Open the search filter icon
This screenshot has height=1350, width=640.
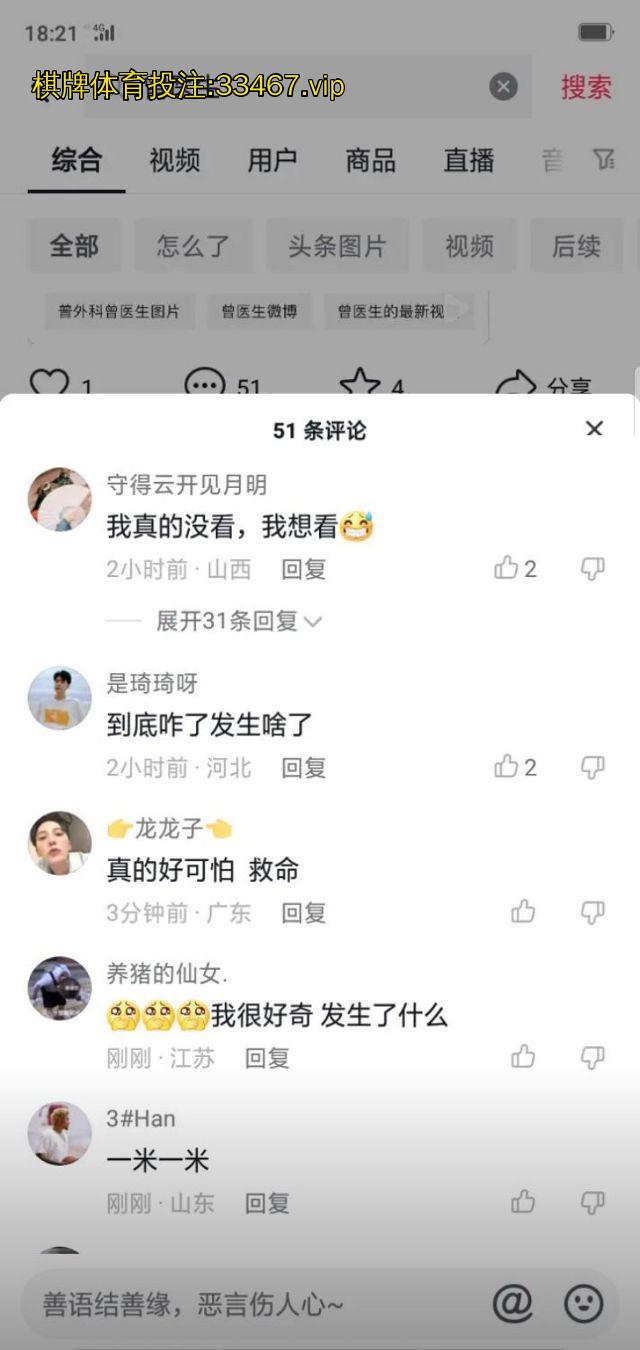point(603,160)
